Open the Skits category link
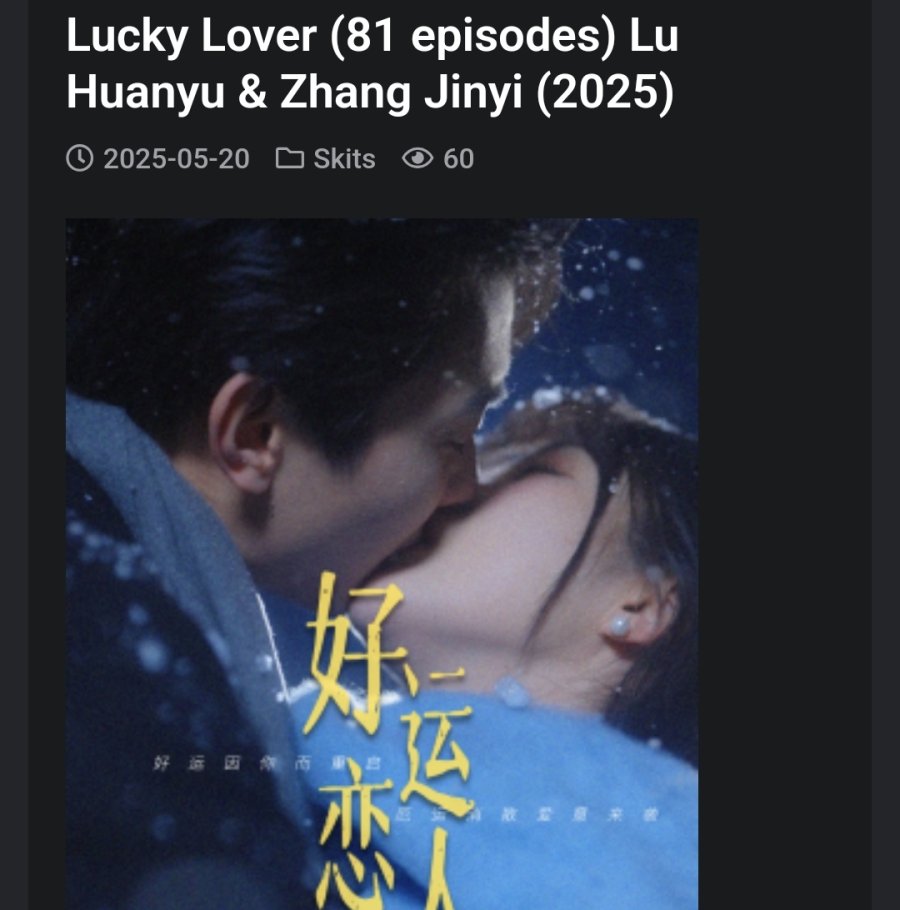Viewport: 900px width, 910px height. (343, 159)
